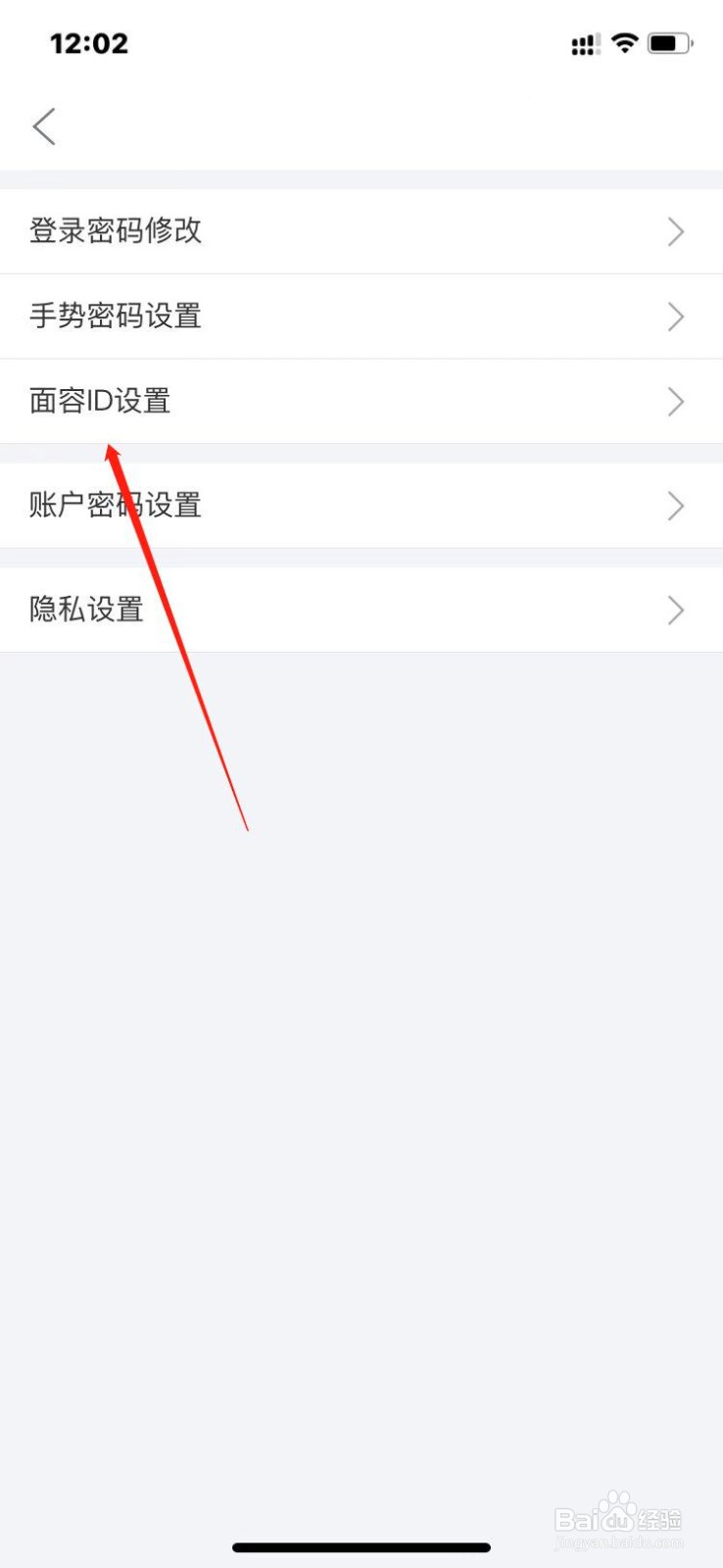Expand the 隐私设置 row chevron

(675, 610)
